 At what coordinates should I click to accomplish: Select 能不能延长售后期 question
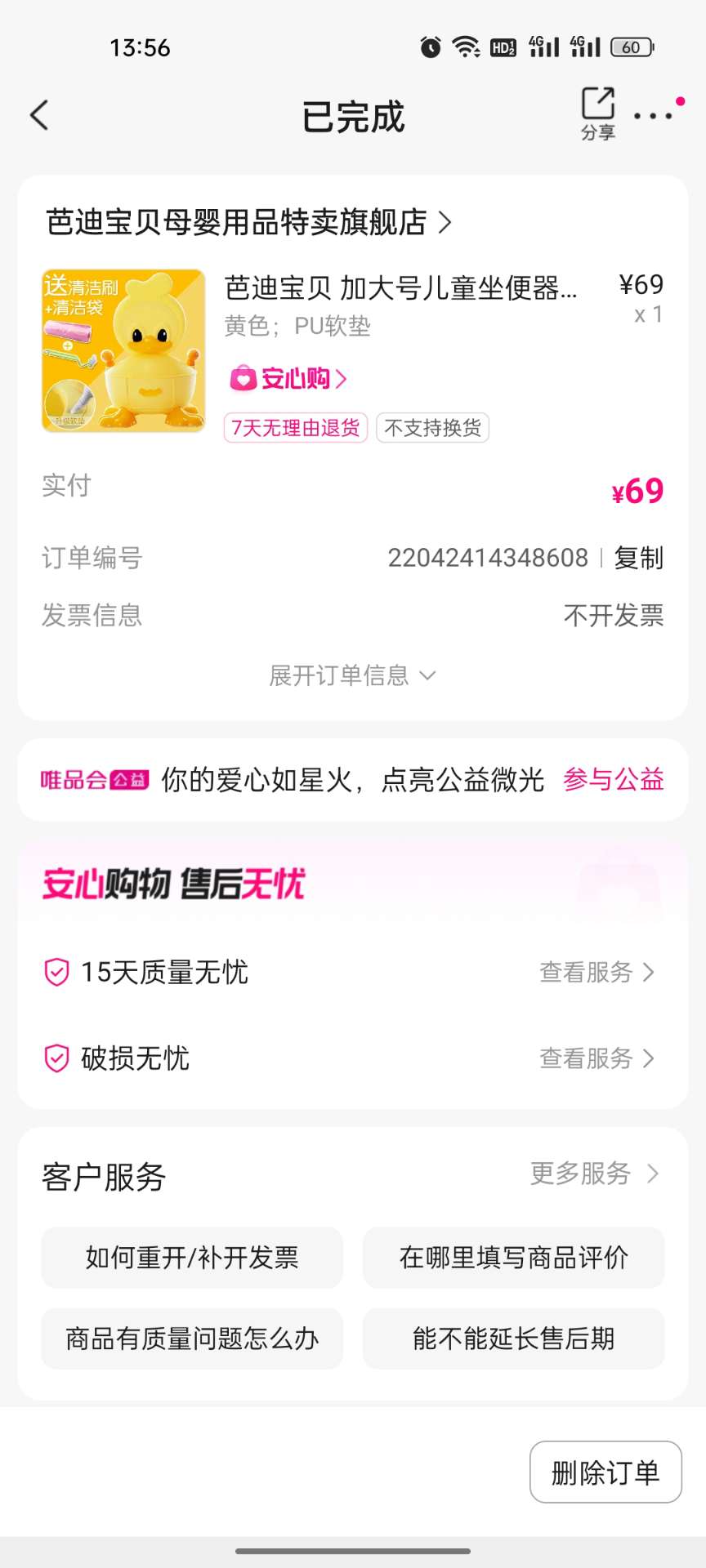(513, 1339)
